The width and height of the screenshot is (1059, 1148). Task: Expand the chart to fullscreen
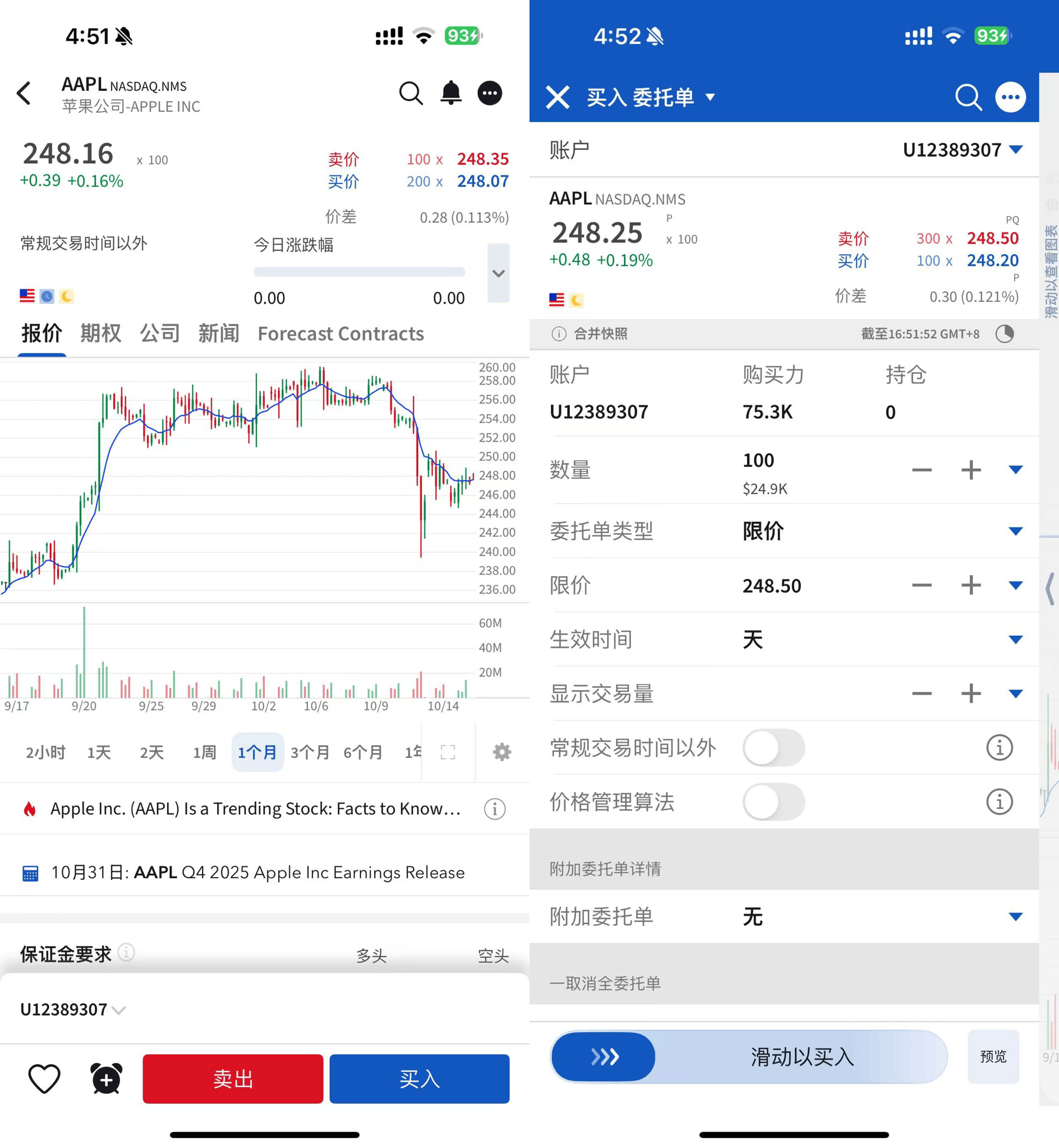448,752
